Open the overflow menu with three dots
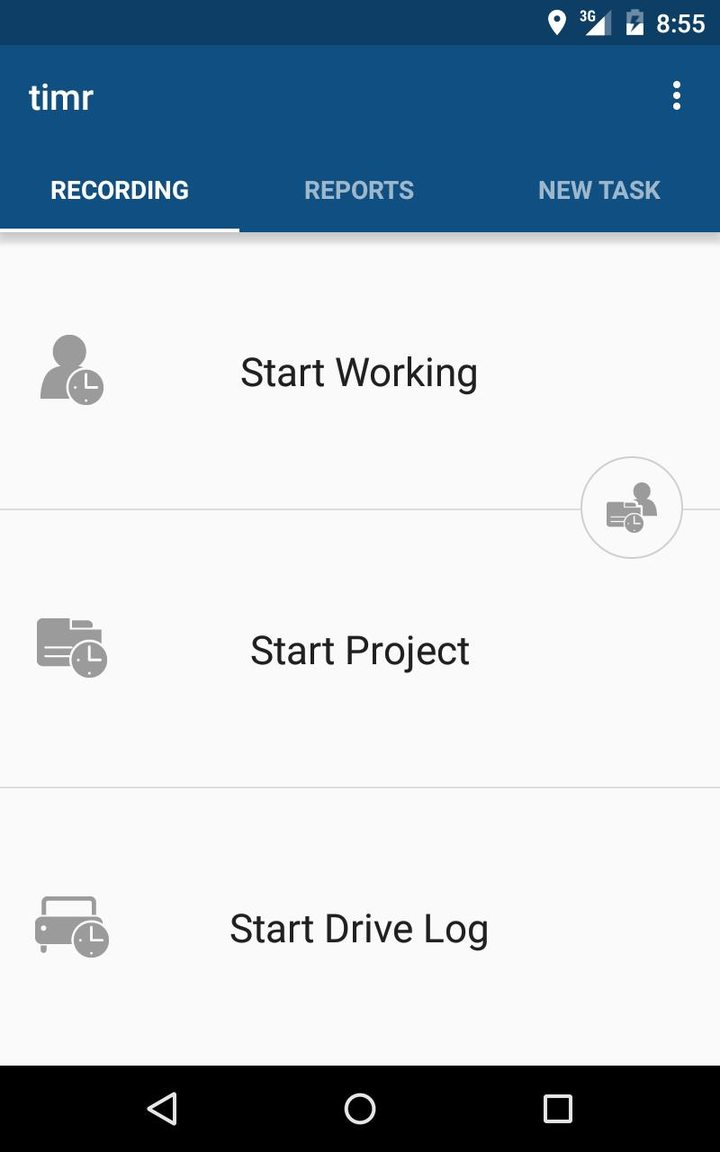 677,95
